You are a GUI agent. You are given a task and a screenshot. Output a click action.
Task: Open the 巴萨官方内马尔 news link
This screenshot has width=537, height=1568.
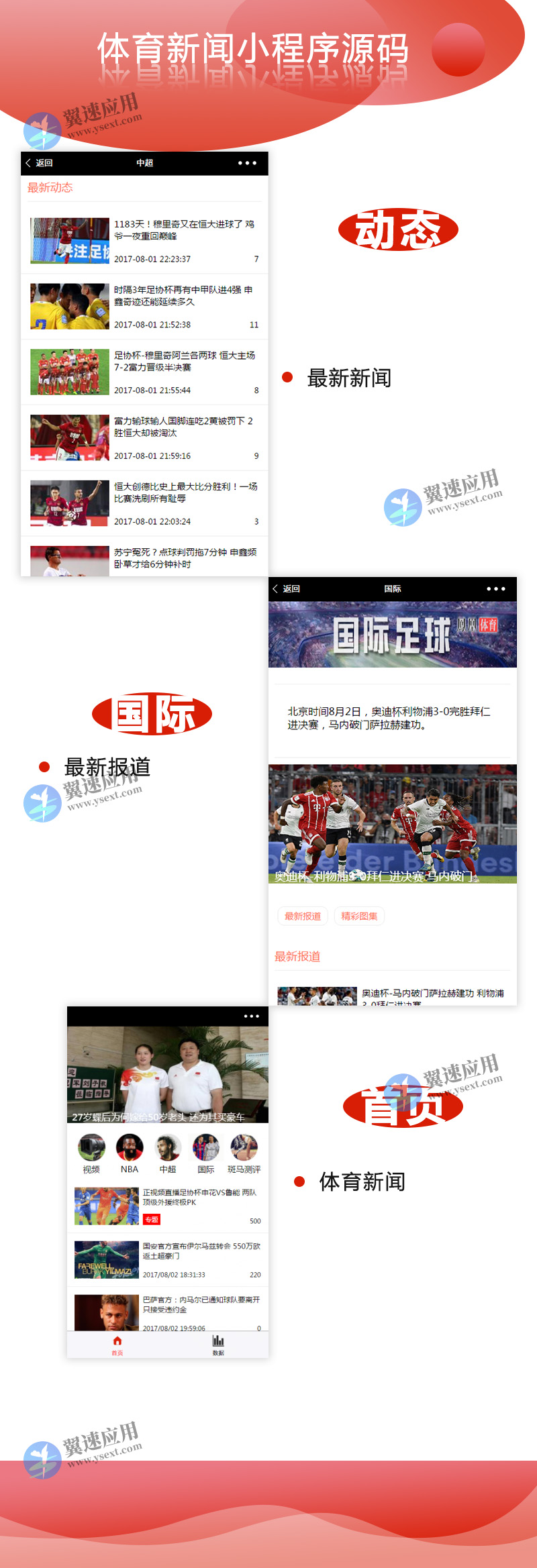pyautogui.click(x=195, y=1302)
